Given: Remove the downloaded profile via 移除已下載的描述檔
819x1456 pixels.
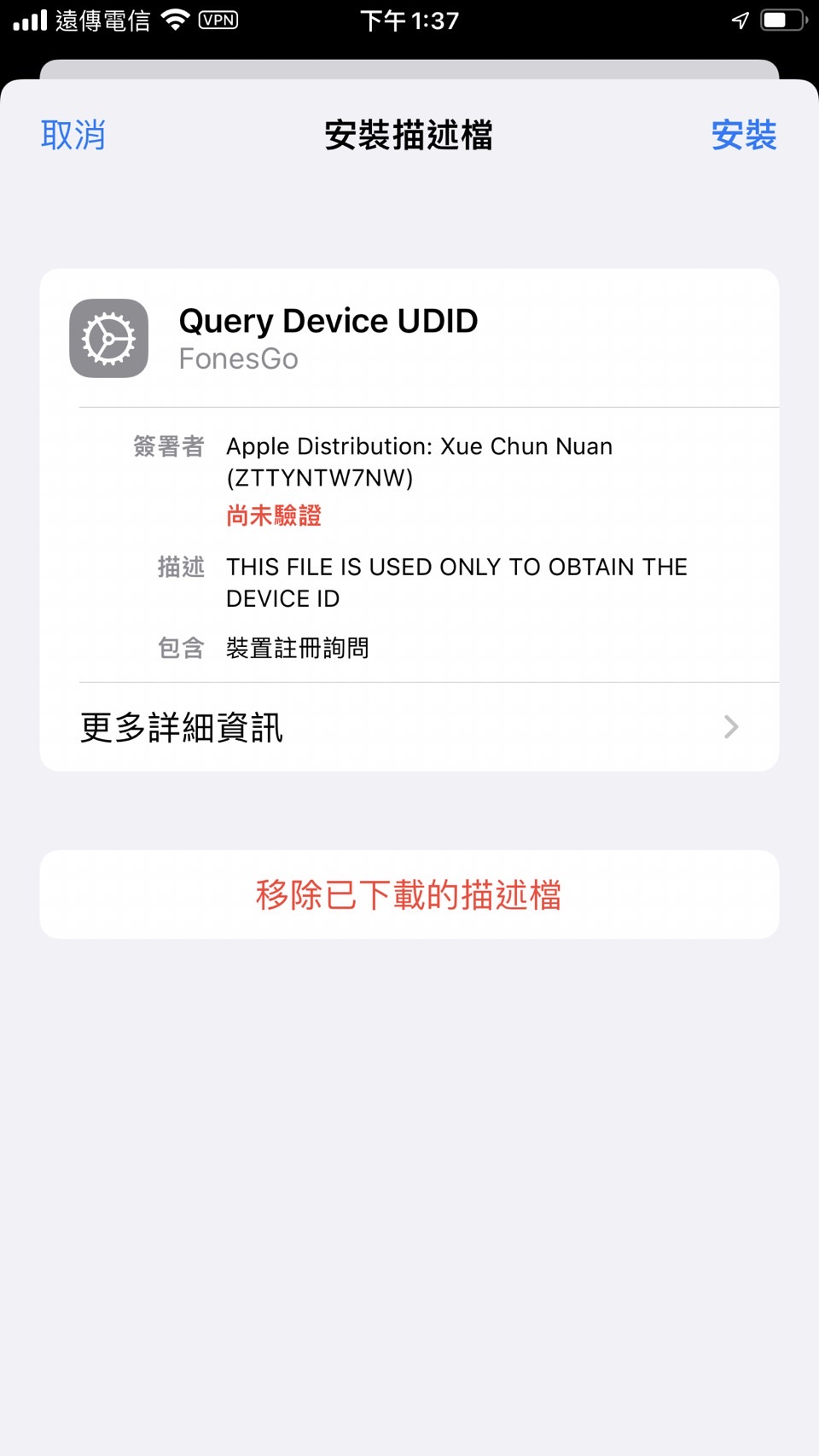Looking at the screenshot, I should [x=409, y=894].
